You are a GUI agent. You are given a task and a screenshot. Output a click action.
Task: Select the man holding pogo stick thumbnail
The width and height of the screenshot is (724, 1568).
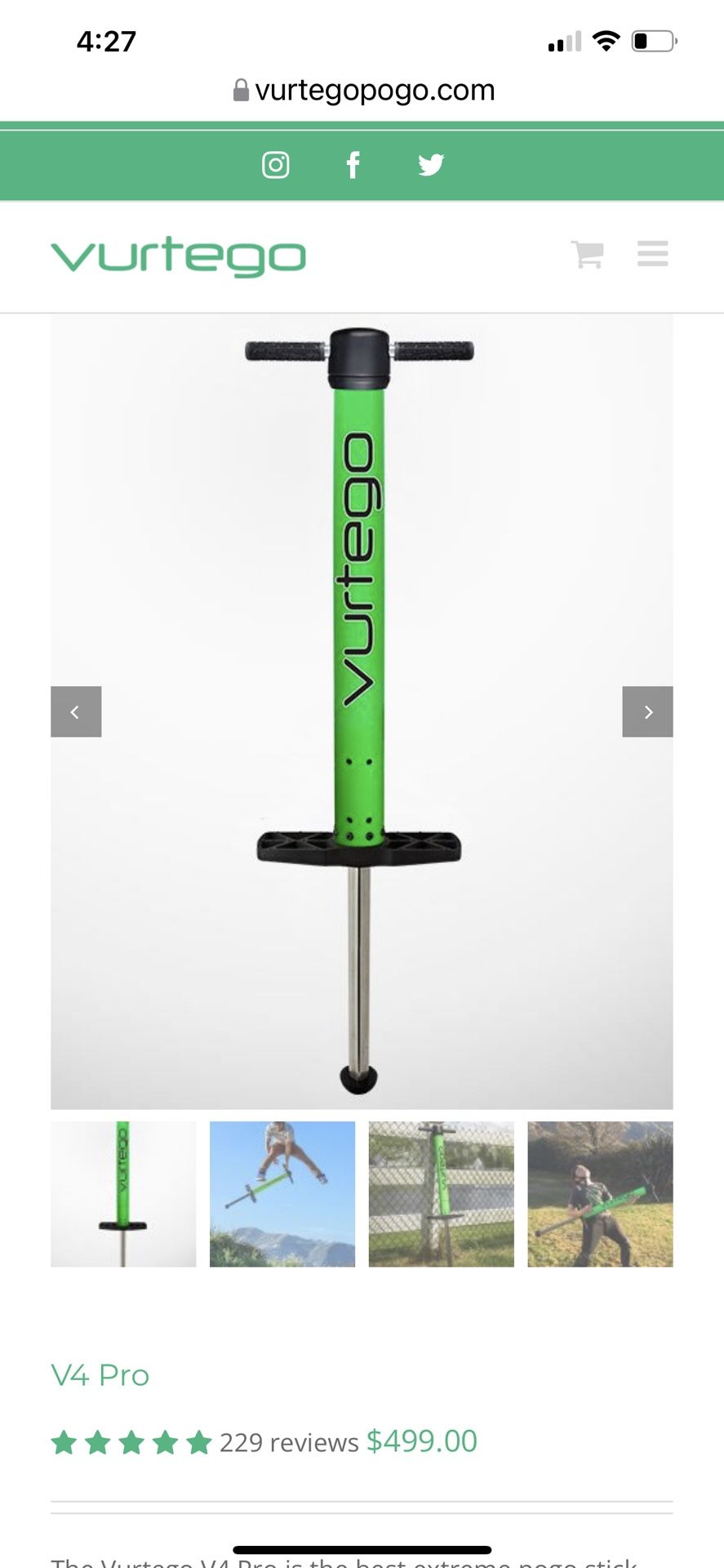[601, 1194]
